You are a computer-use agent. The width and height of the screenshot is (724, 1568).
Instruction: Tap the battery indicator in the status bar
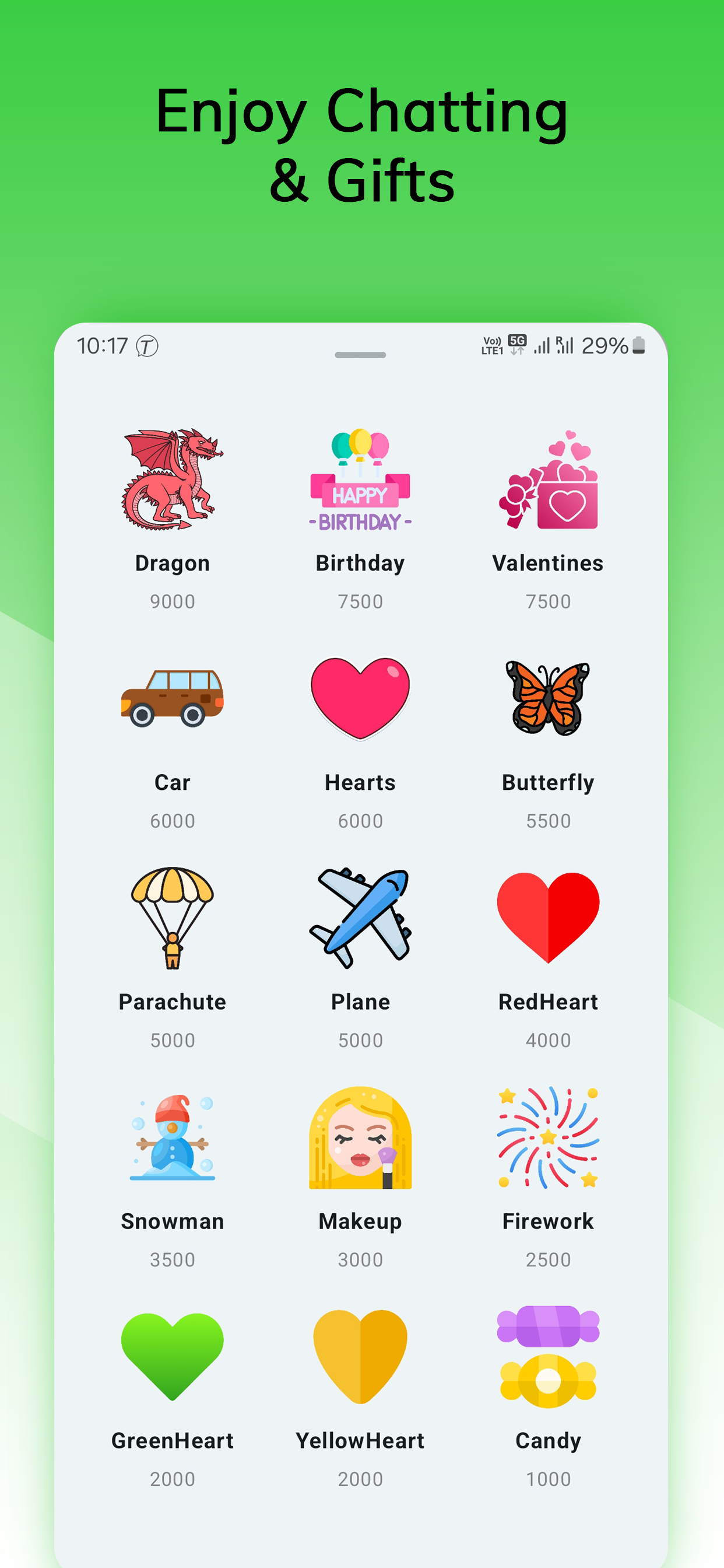tap(637, 346)
